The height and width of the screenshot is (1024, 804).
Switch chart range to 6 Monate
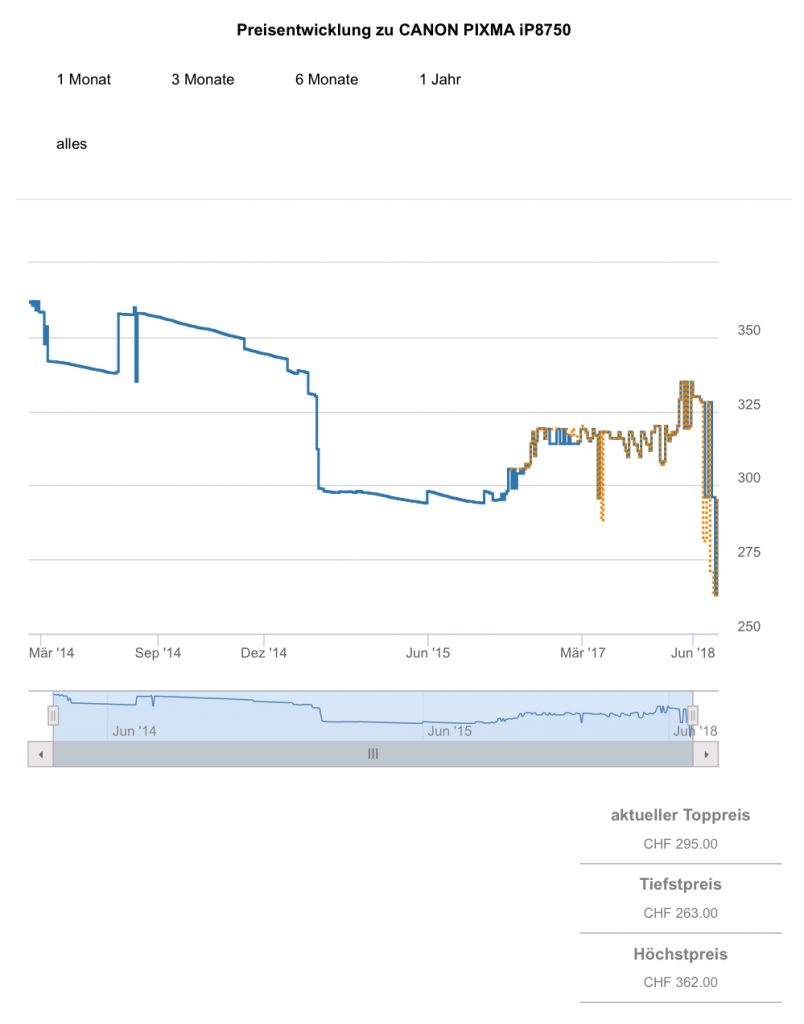point(326,80)
